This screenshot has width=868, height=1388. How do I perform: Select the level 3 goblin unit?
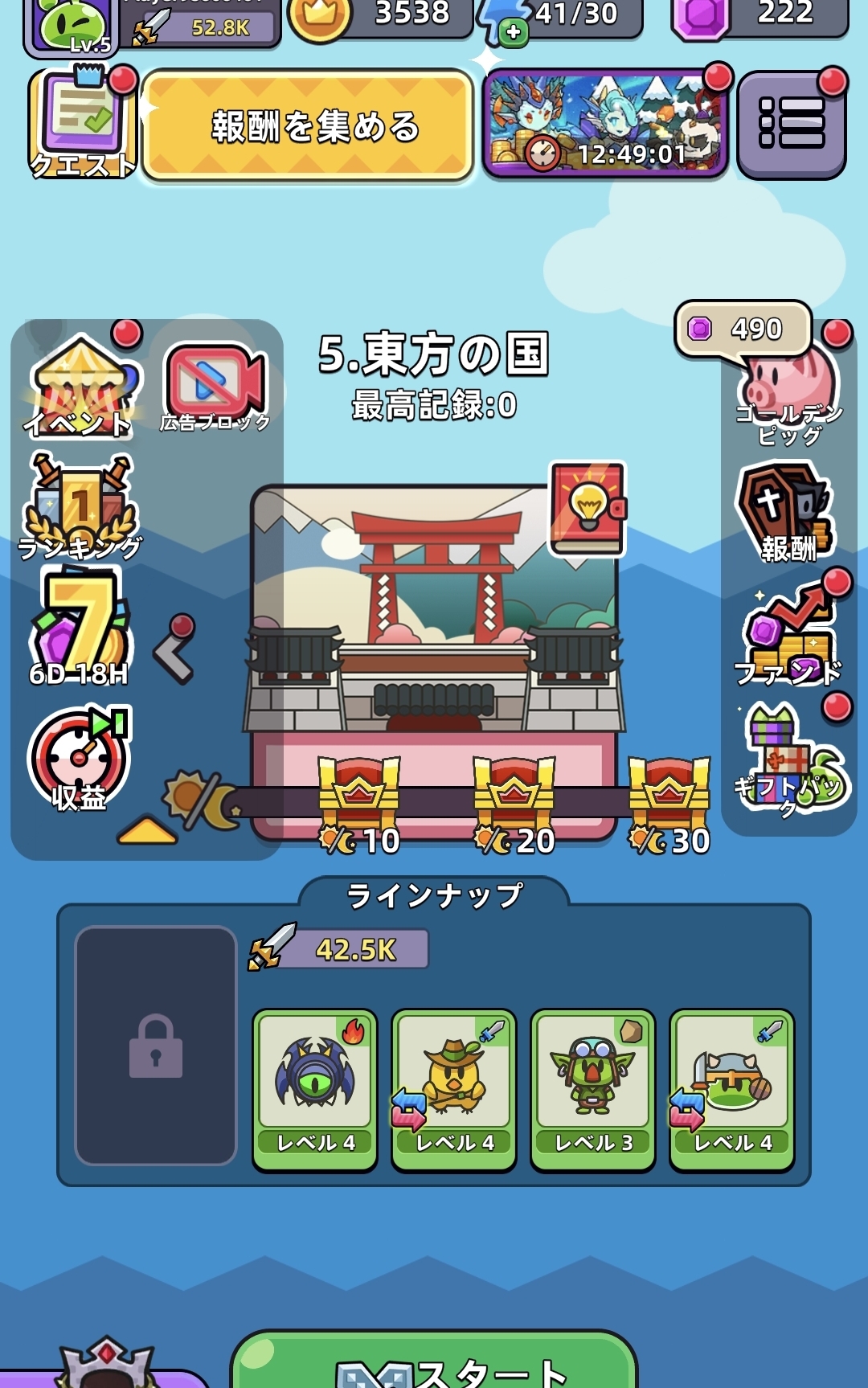click(x=593, y=1087)
